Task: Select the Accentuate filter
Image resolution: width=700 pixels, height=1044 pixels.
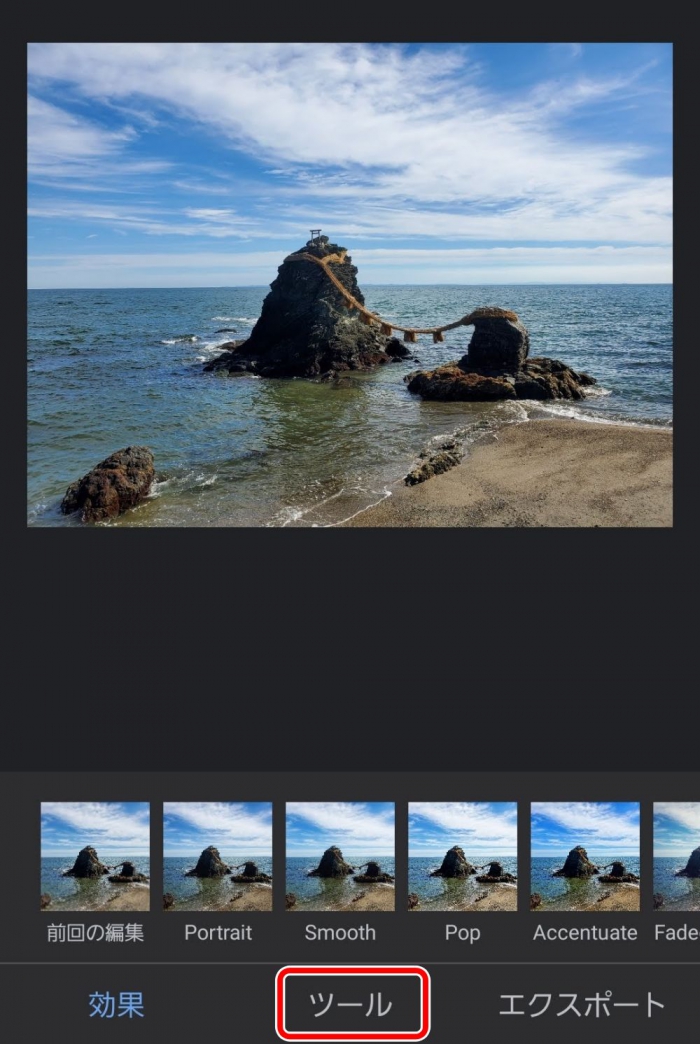Action: point(585,857)
